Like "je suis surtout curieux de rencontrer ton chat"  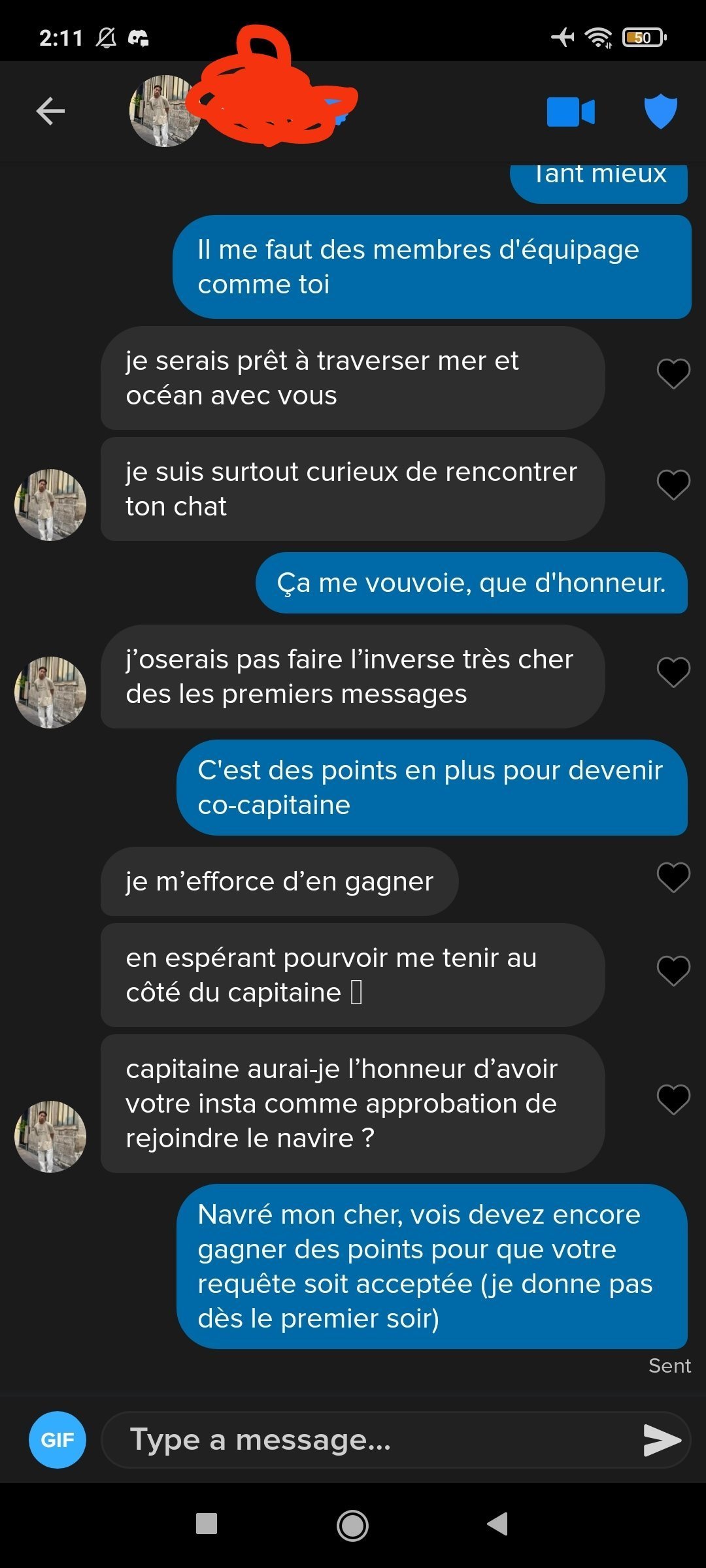click(673, 485)
